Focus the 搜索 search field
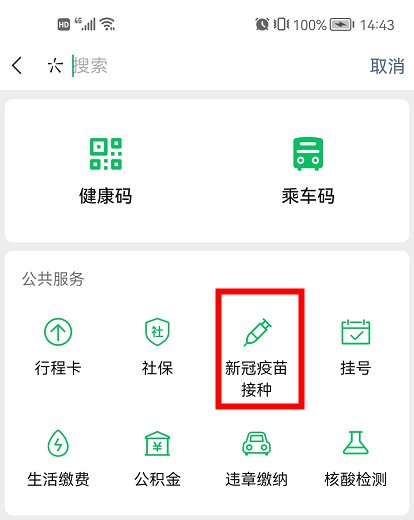Image resolution: width=414 pixels, height=520 pixels. tap(213, 66)
